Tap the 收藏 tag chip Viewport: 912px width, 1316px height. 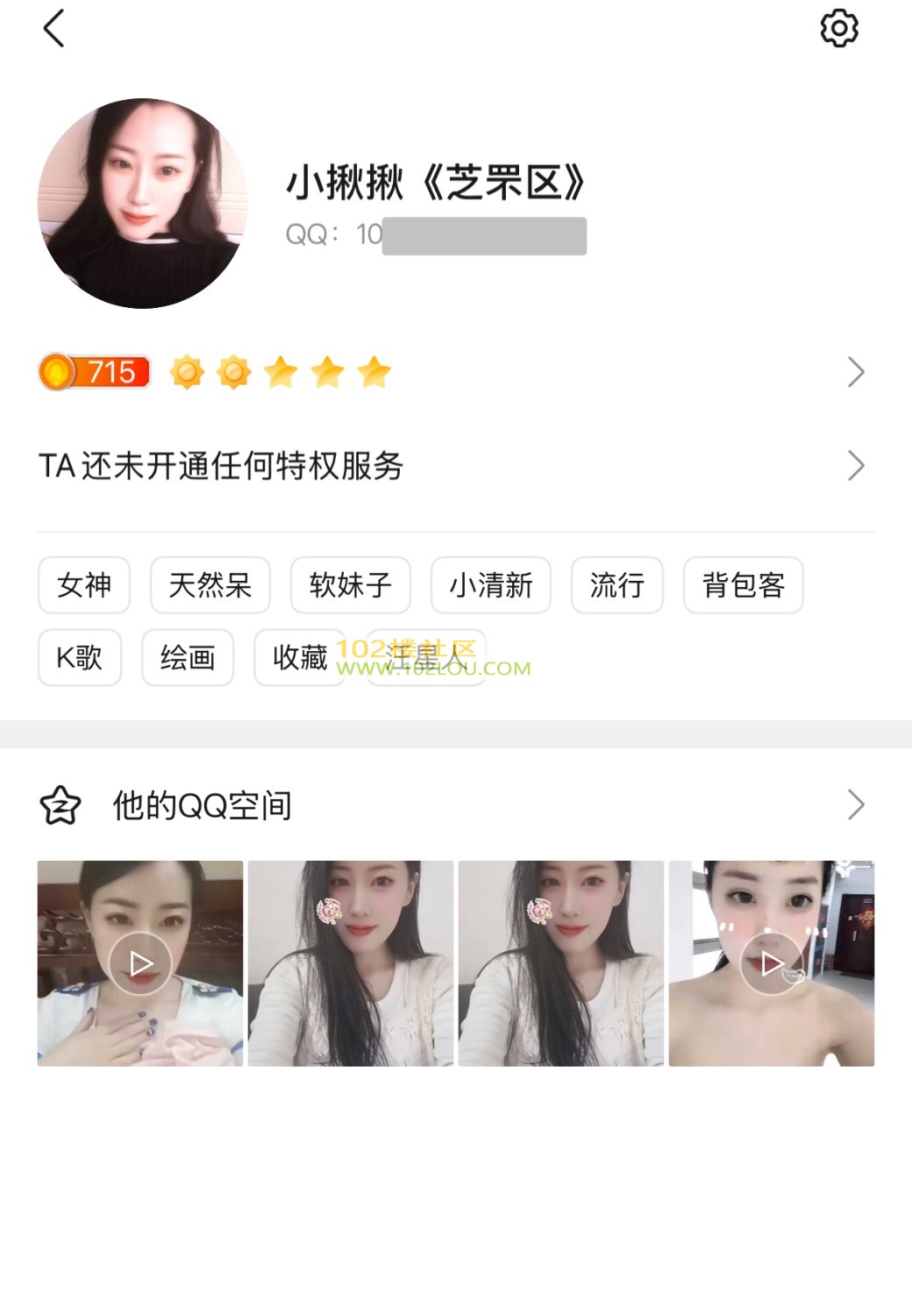click(x=299, y=658)
